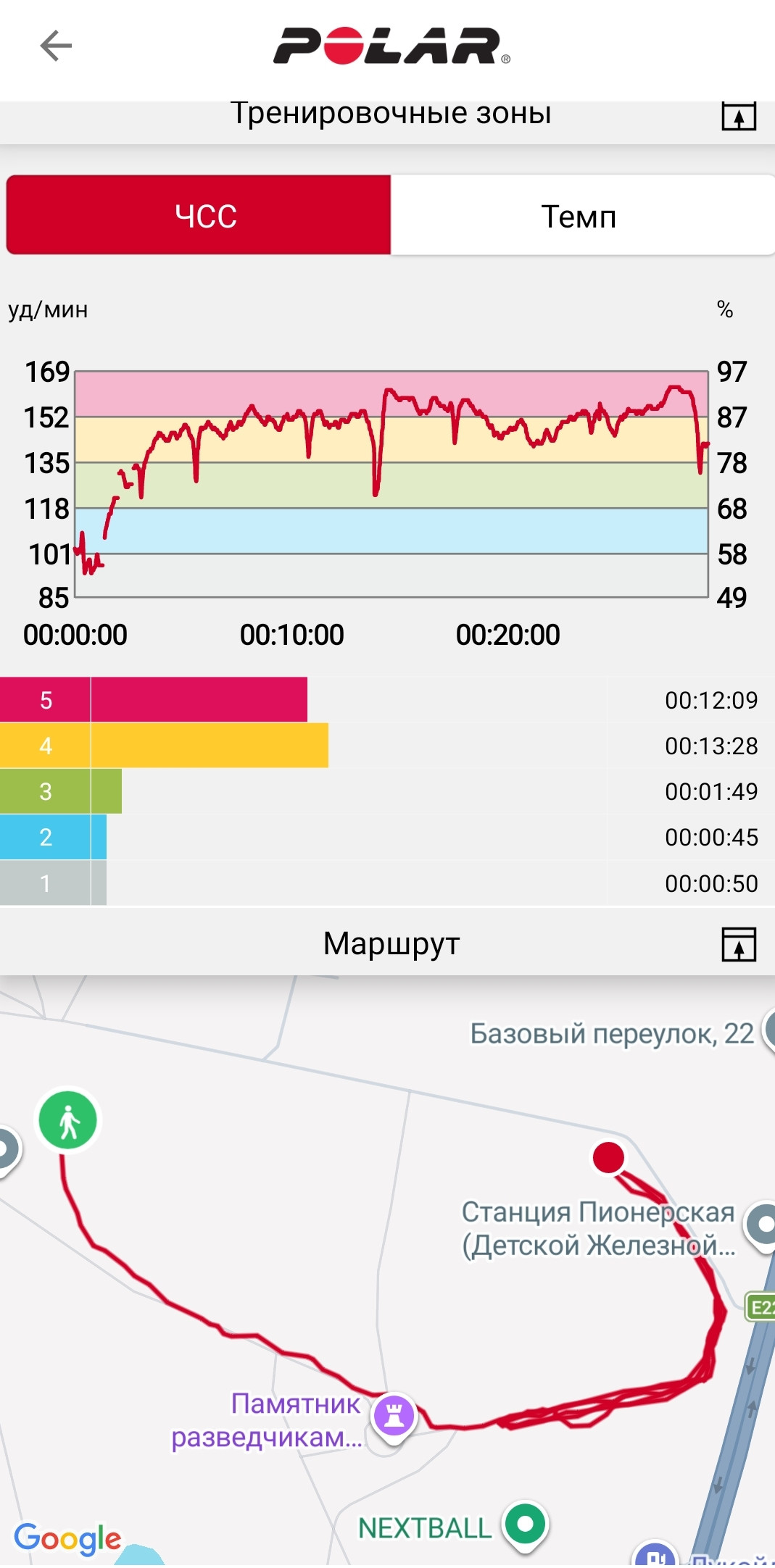Image resolution: width=775 pixels, height=1568 pixels.
Task: Tap the NEXTBALL map pin
Action: [x=526, y=1525]
